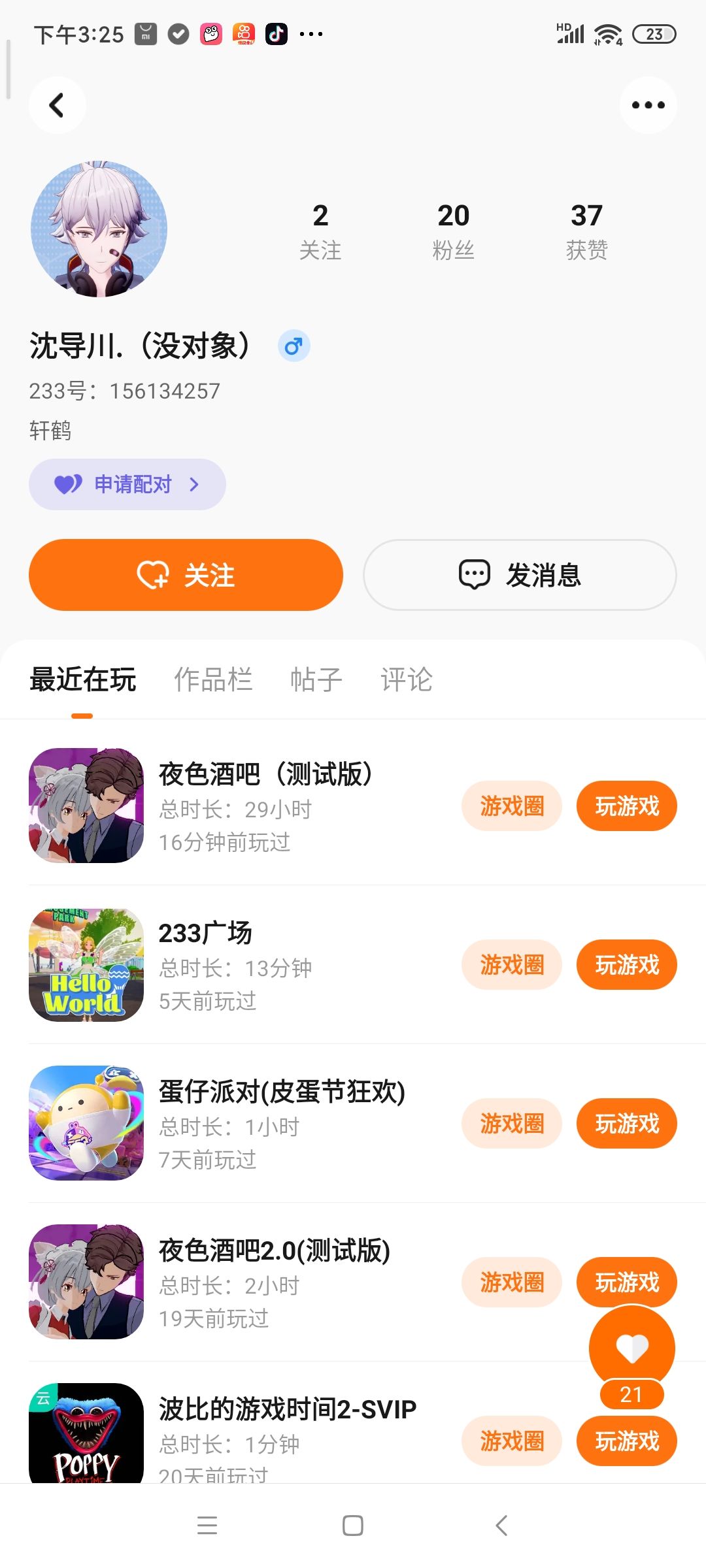View the 粉丝 fans list
The image size is (706, 1568).
[x=453, y=231]
